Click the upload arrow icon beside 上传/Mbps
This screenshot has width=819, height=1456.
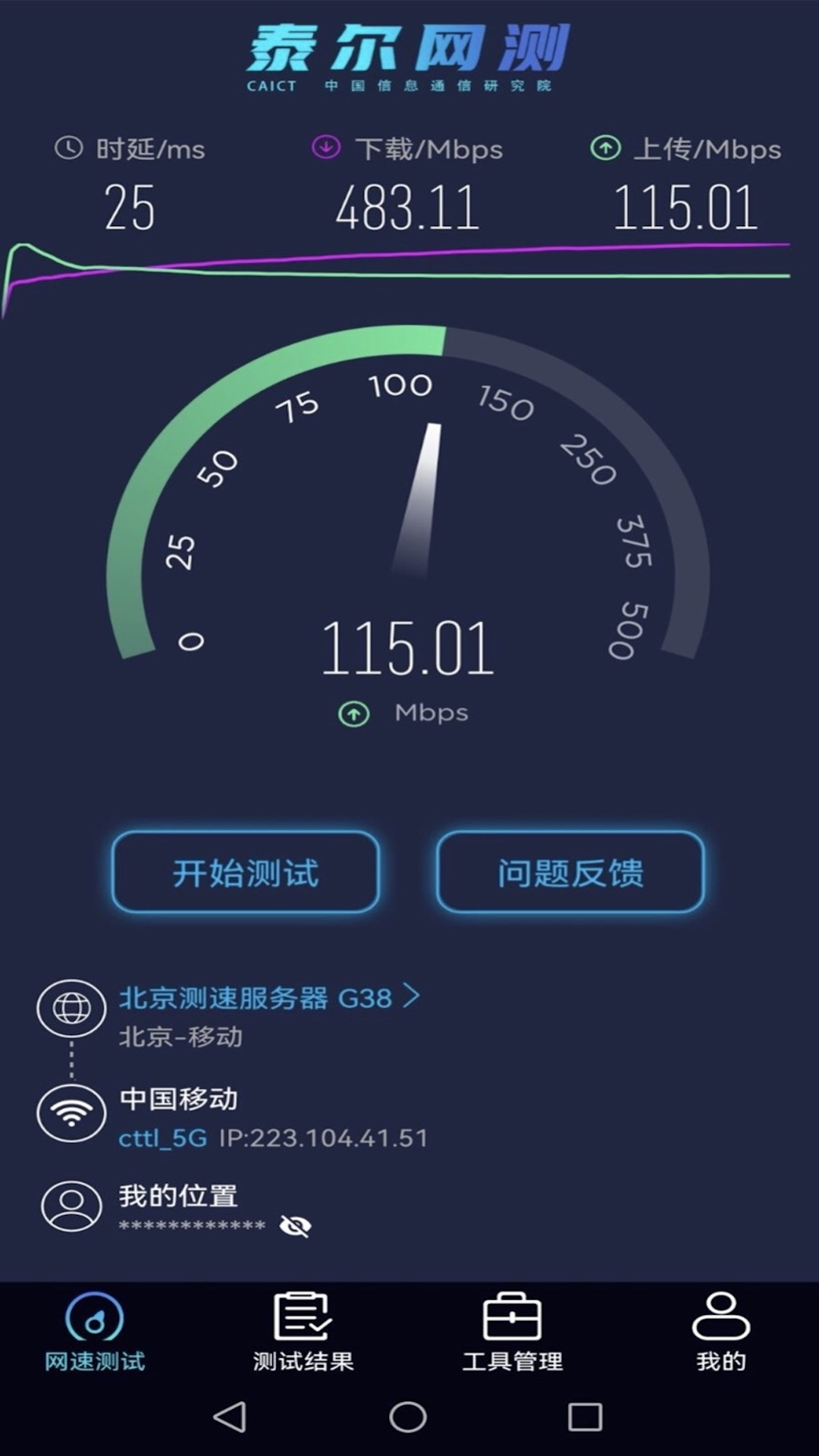(x=604, y=149)
